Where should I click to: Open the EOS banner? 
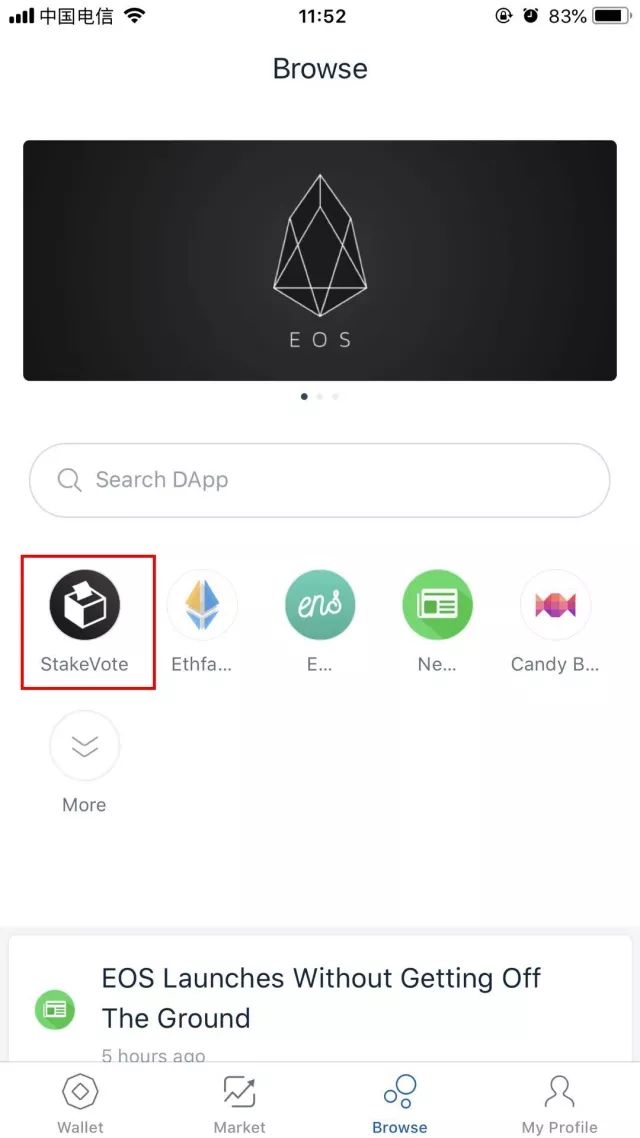pos(320,260)
